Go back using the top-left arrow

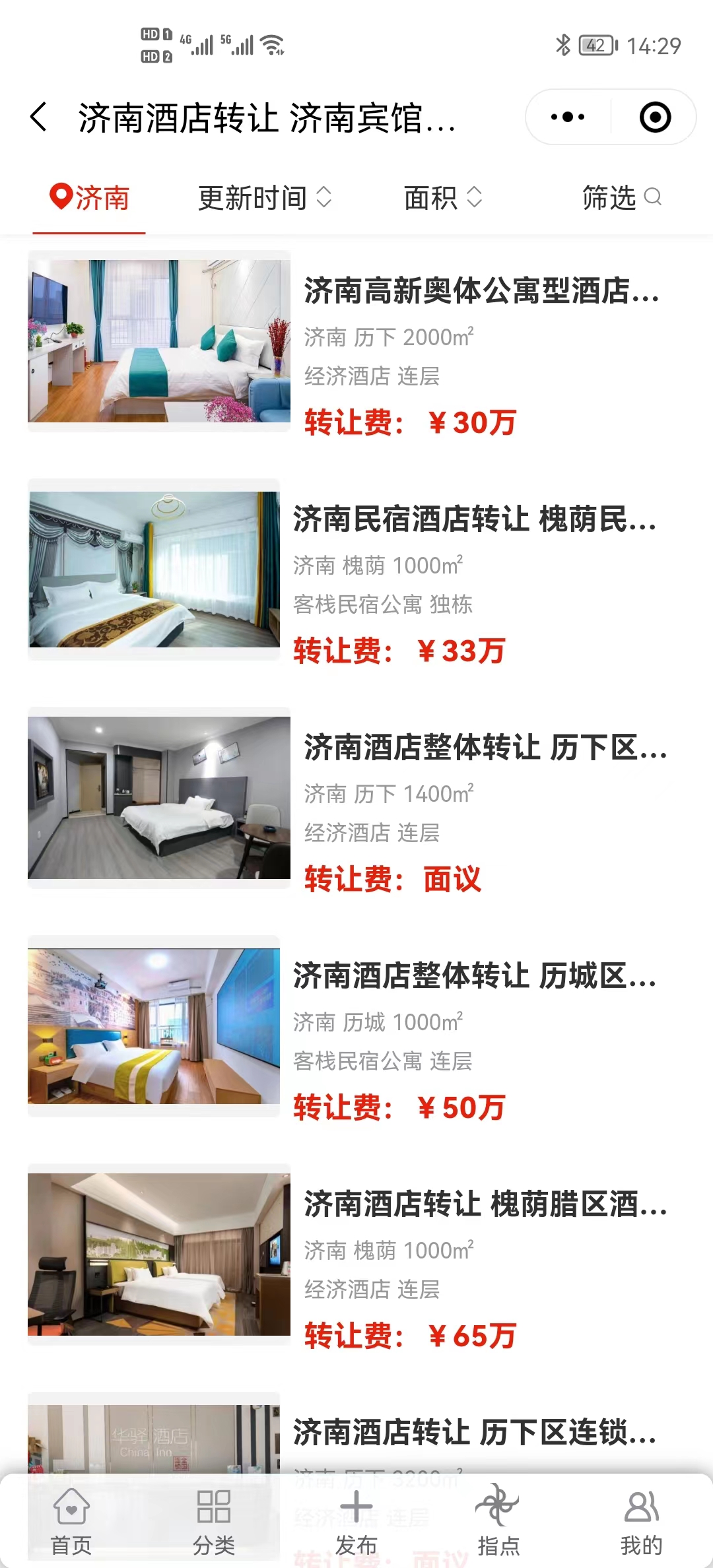click(40, 117)
